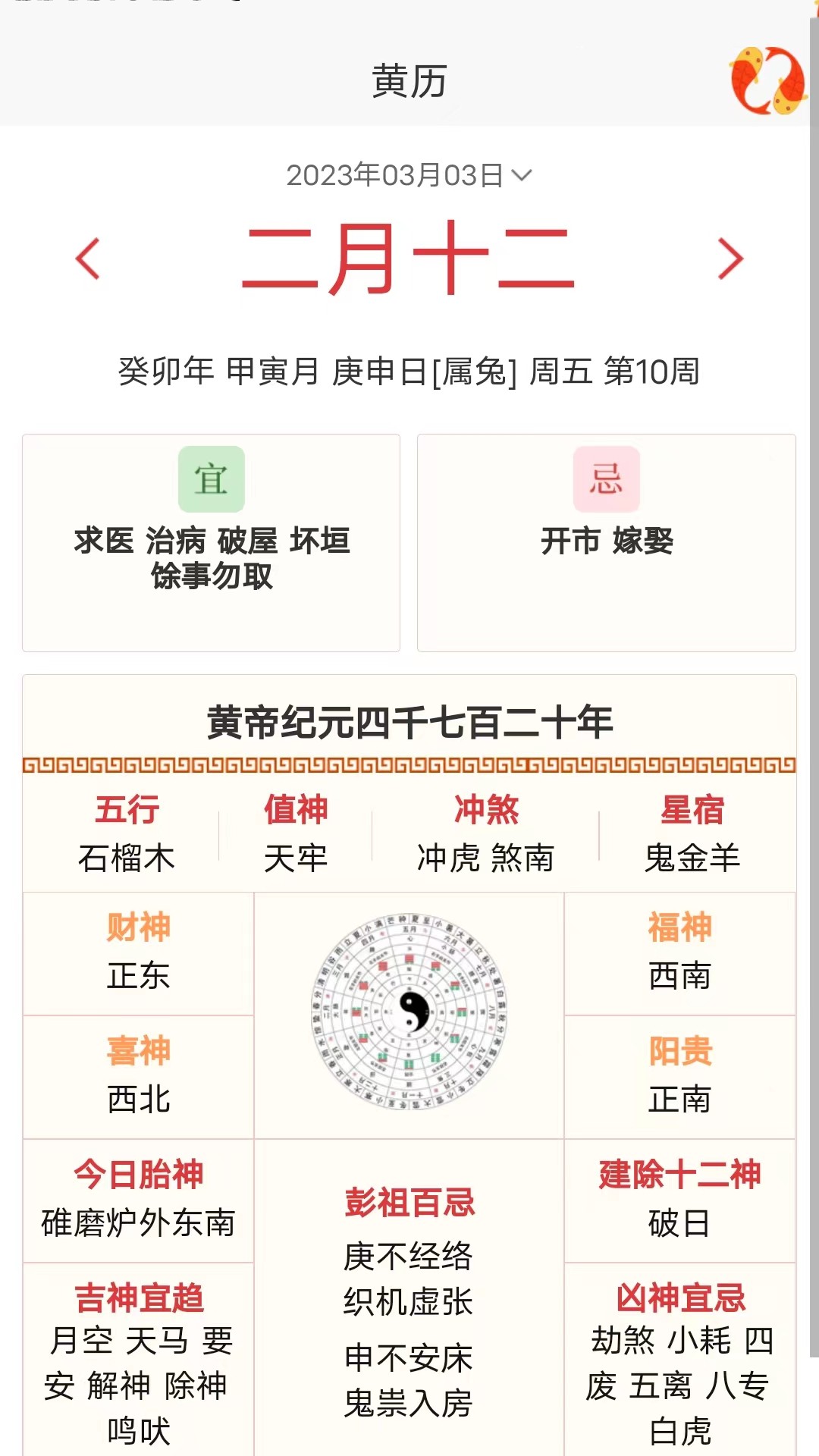Open the 癸卯年 甲寅月 庚申日 details line
Image resolution: width=819 pixels, height=1456 pixels.
point(409,372)
